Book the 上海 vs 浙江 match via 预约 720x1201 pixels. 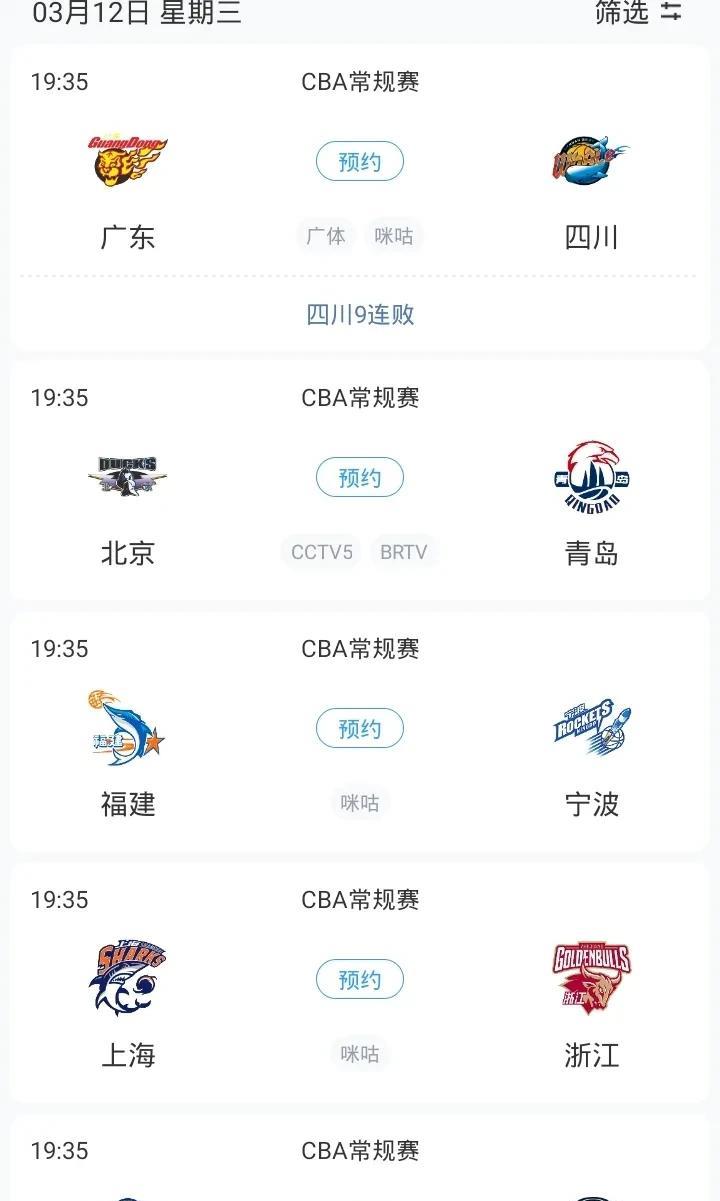[x=360, y=980]
